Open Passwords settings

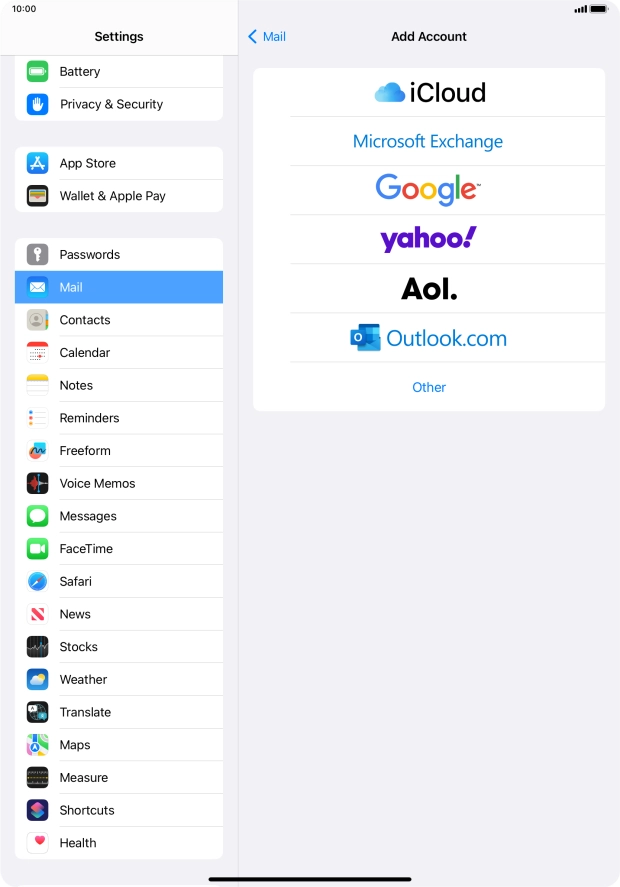(x=118, y=254)
